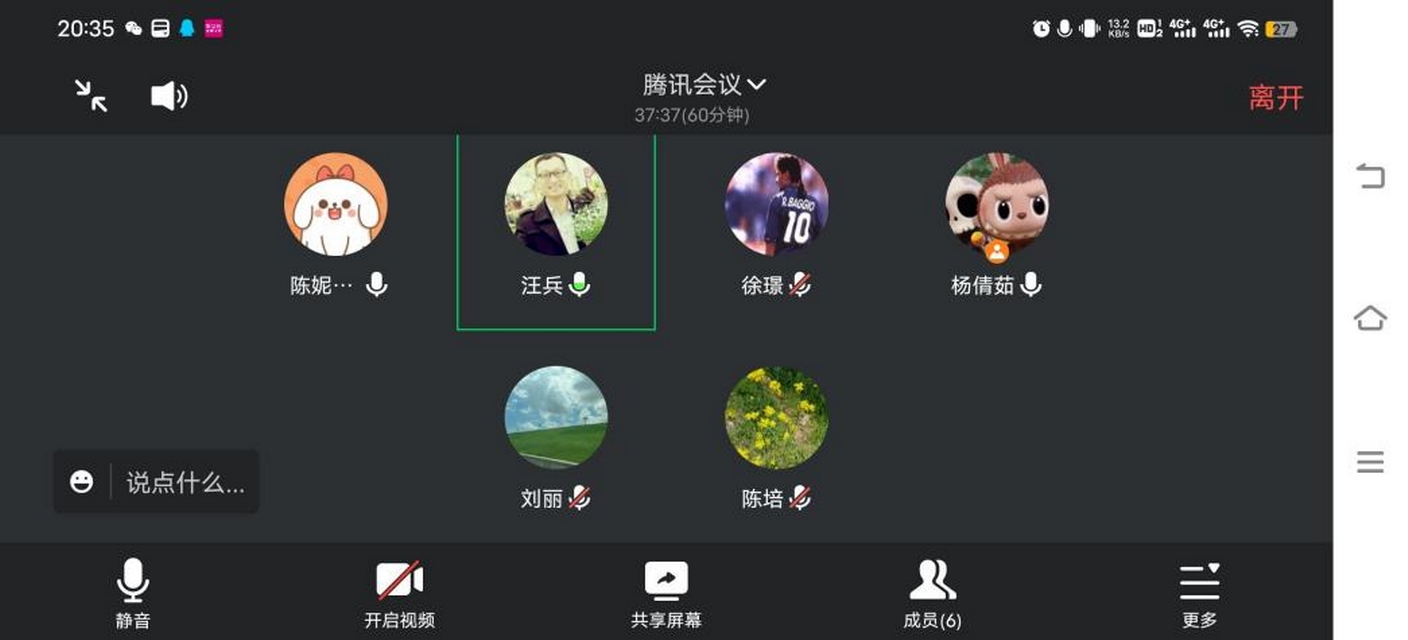
Task: Select participant 陈妮's tile
Action: click(336, 205)
